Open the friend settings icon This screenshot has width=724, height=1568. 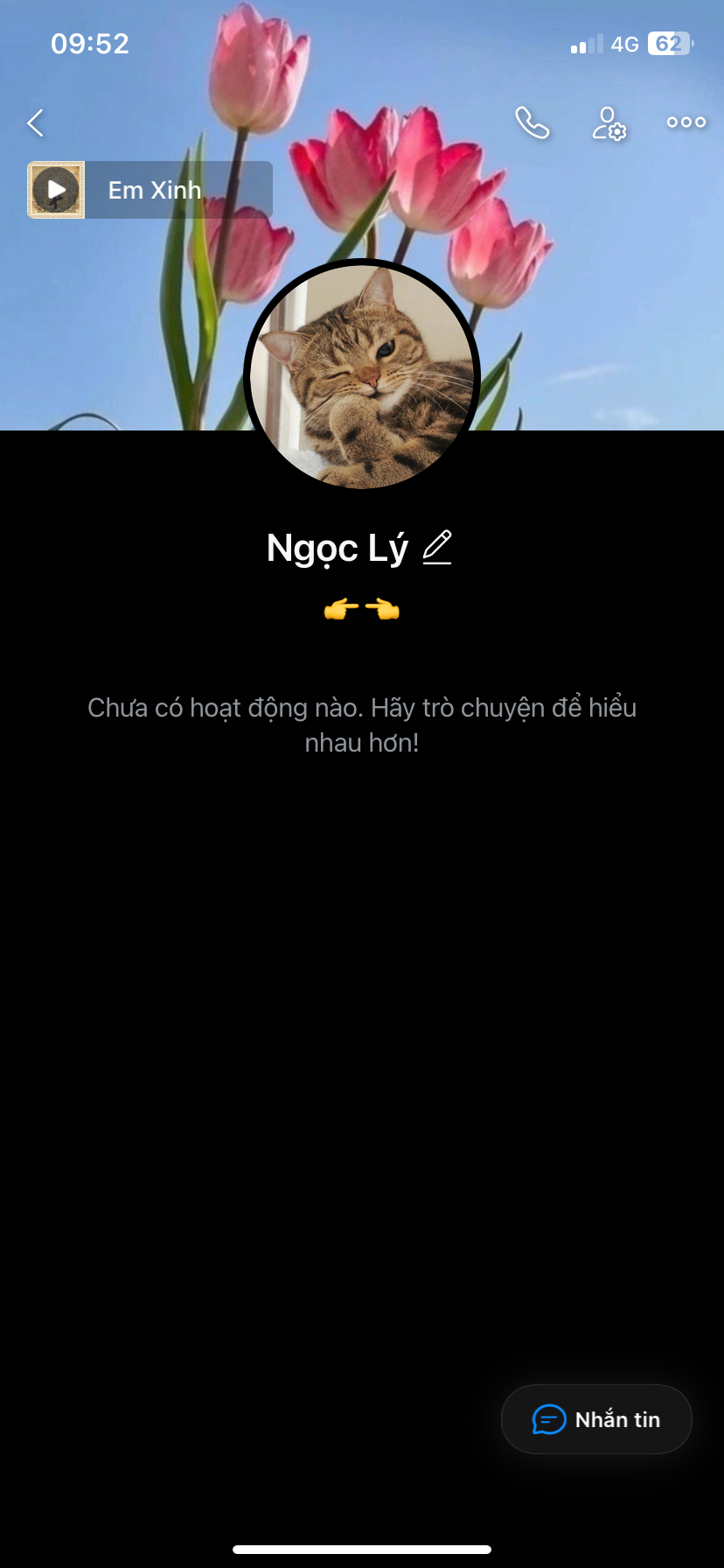(609, 123)
